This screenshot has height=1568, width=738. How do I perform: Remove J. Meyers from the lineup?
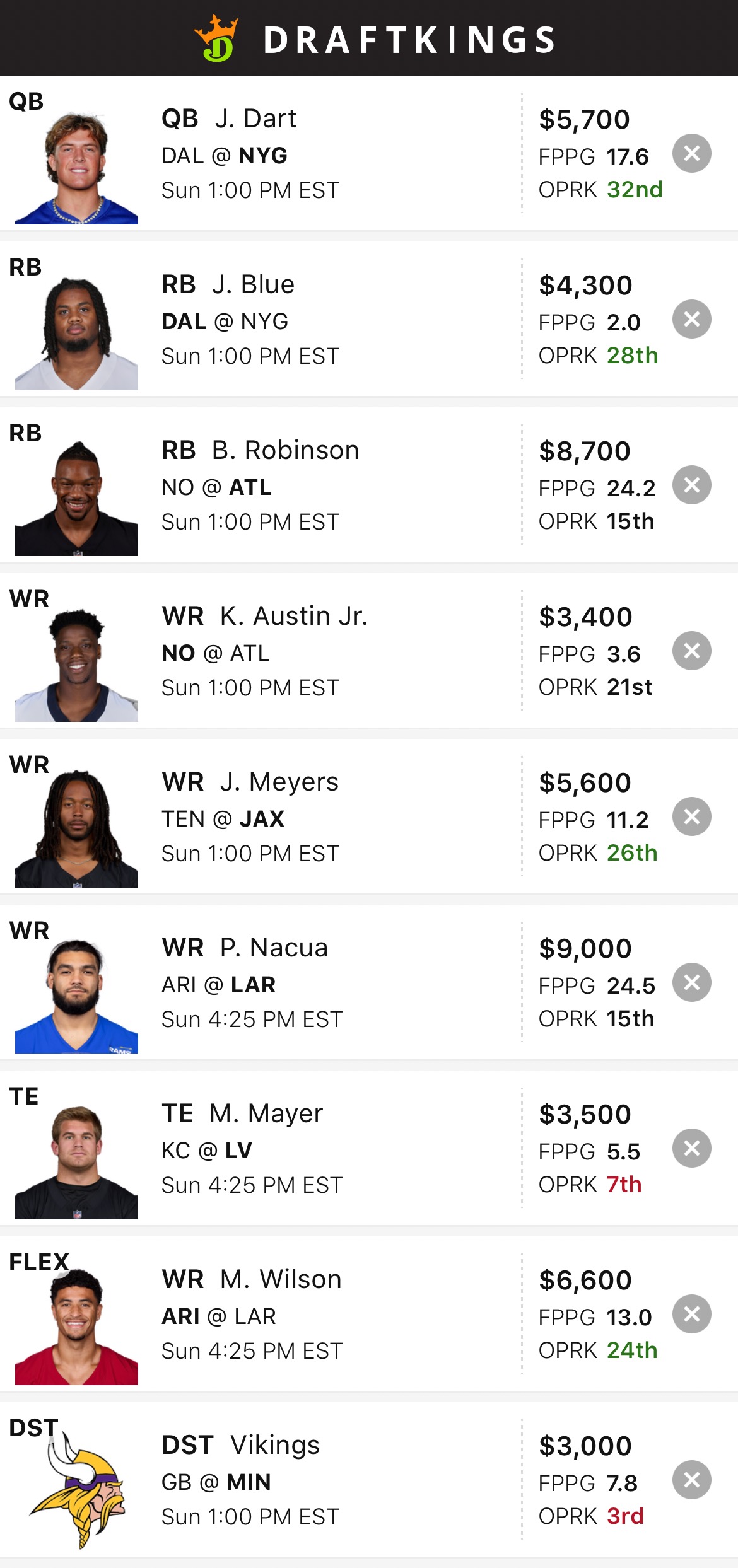tap(691, 816)
